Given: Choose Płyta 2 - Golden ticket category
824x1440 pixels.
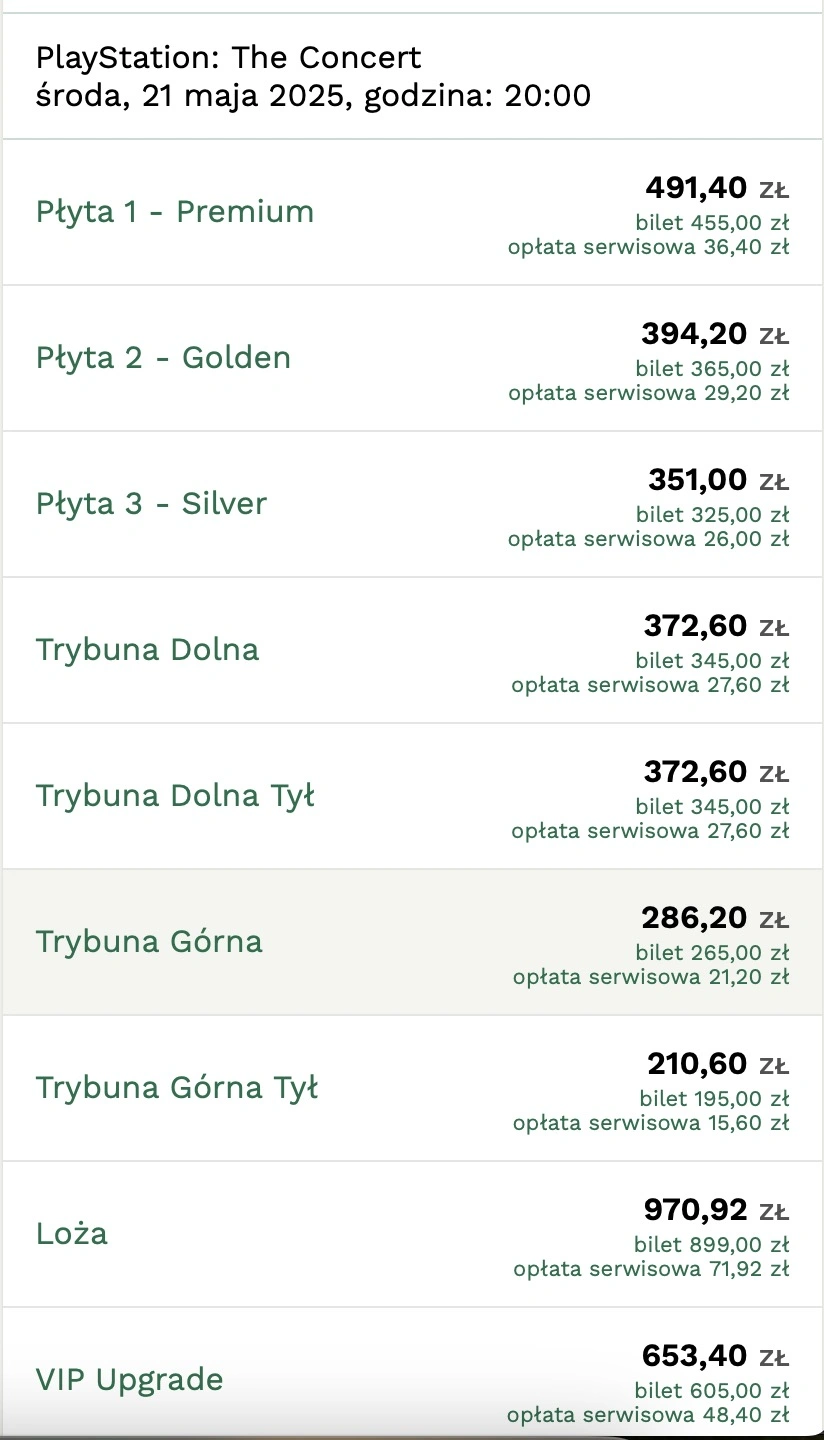Looking at the screenshot, I should [x=412, y=358].
